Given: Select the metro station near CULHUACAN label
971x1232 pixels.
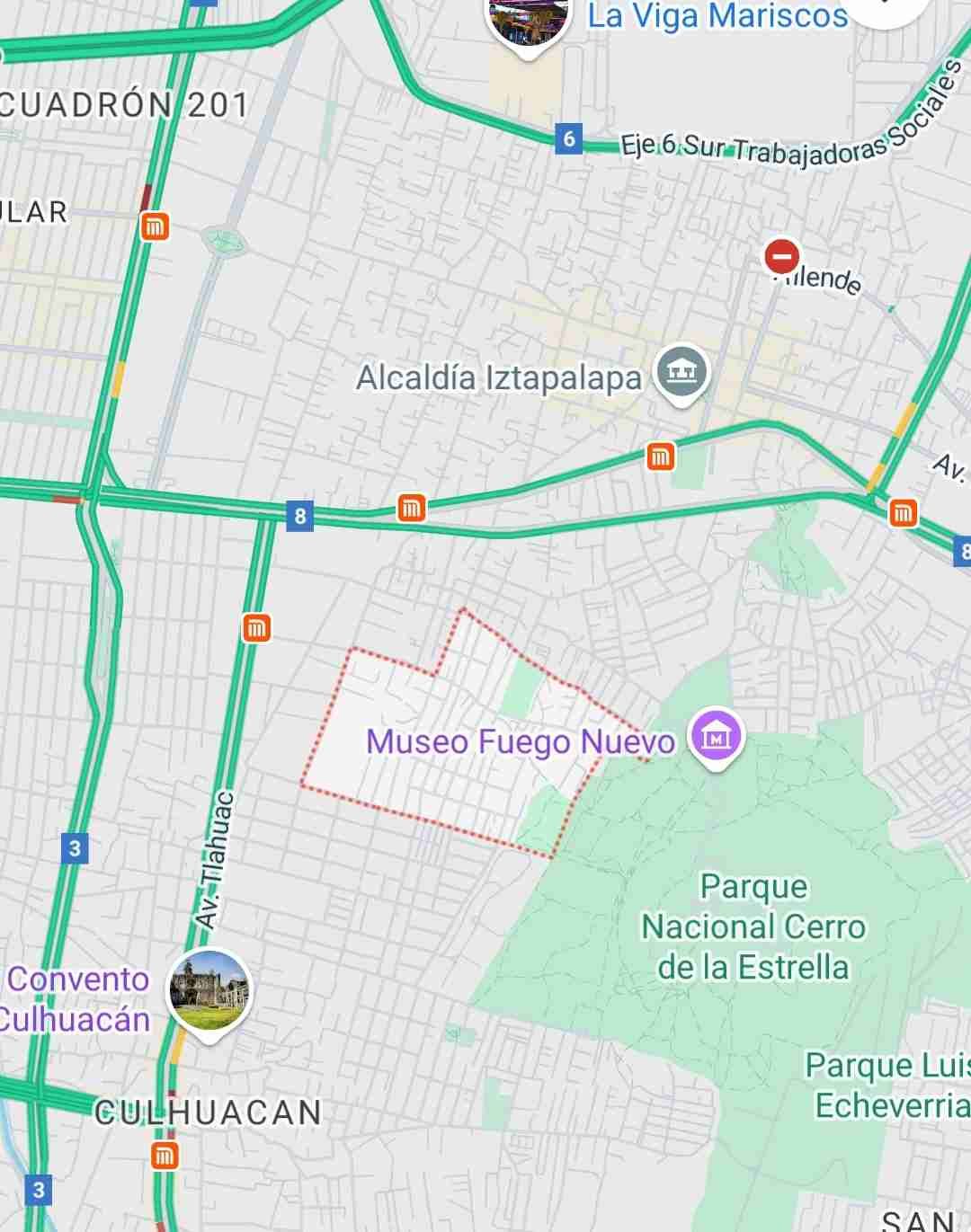Looking at the screenshot, I should (x=165, y=1156).
